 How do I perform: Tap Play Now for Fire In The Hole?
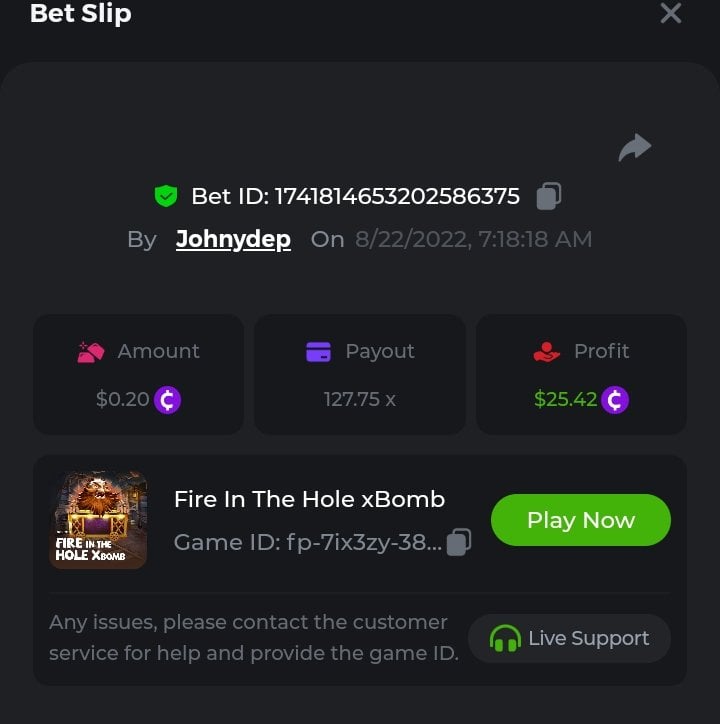point(580,520)
